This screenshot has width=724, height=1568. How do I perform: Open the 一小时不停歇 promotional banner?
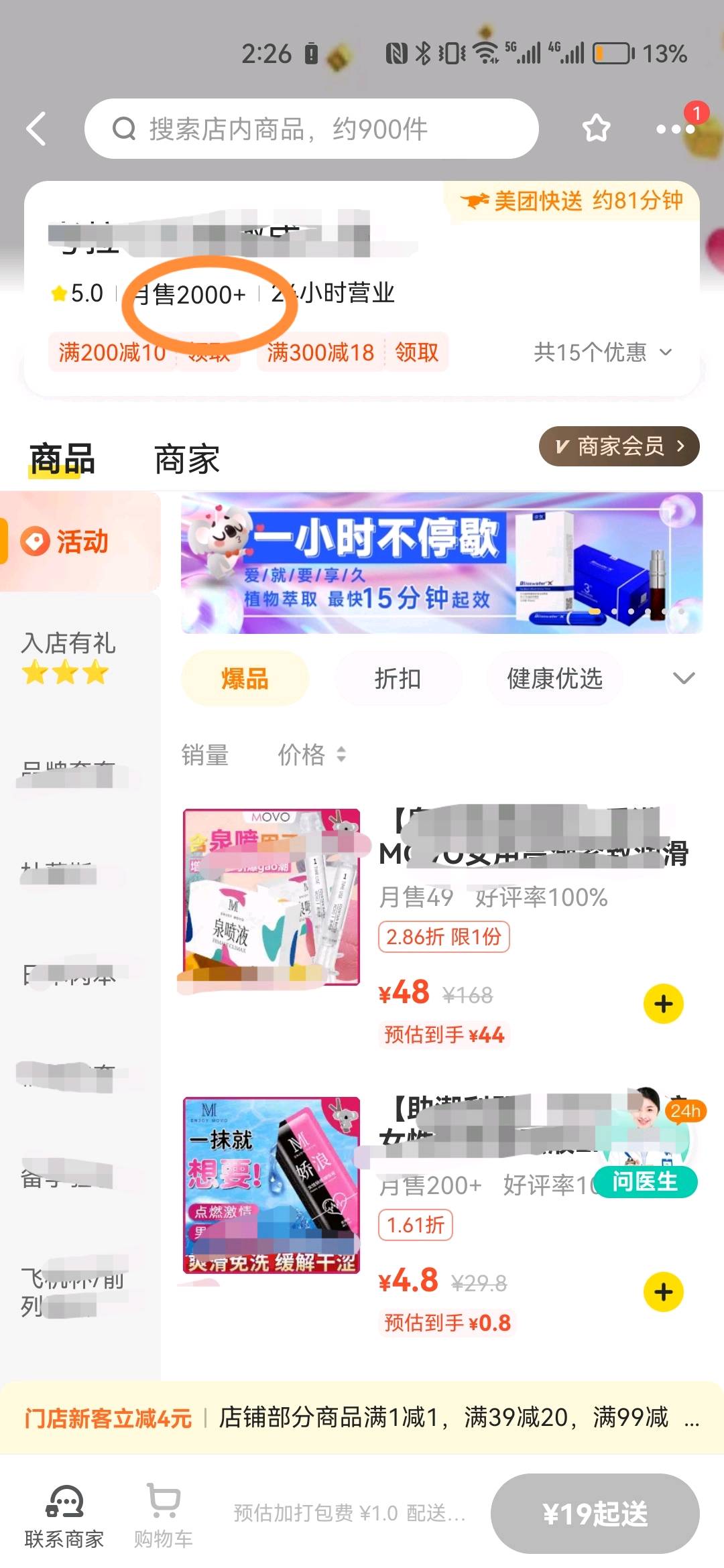pos(441,563)
